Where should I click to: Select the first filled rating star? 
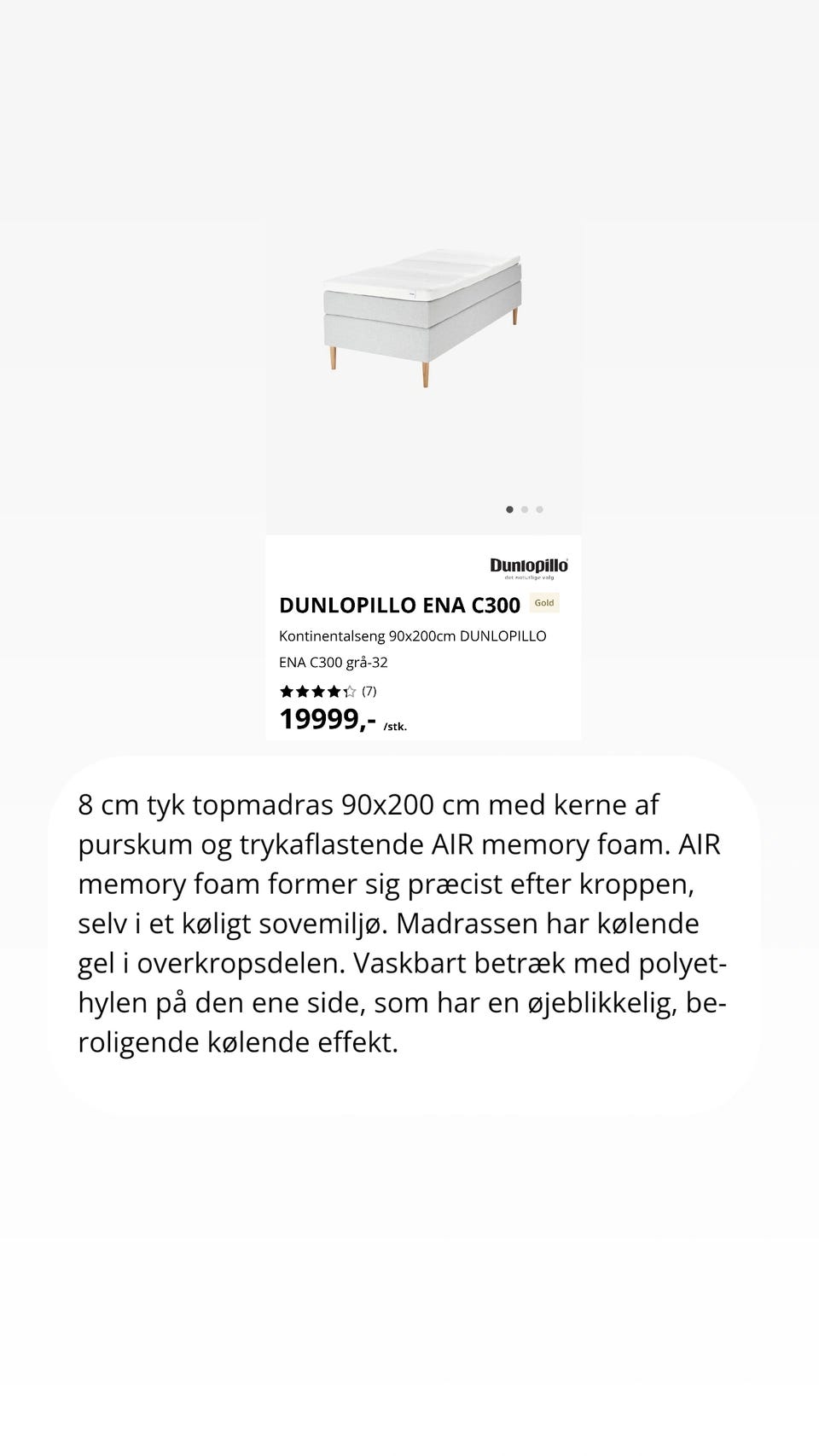tap(285, 691)
